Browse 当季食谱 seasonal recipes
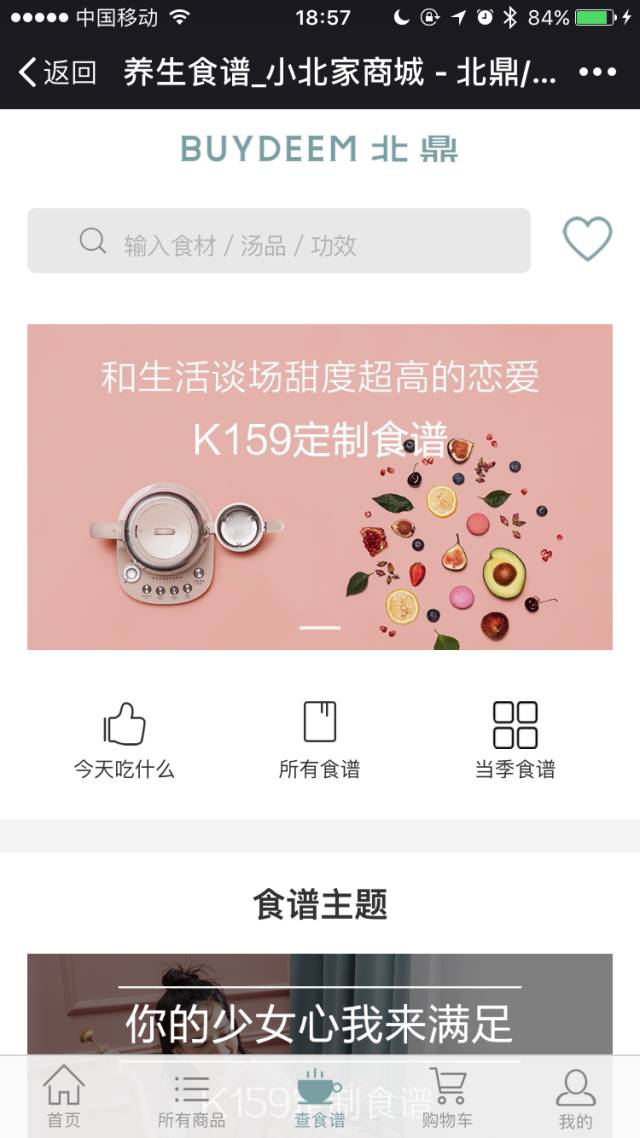This screenshot has width=640, height=1138. pyautogui.click(x=515, y=740)
